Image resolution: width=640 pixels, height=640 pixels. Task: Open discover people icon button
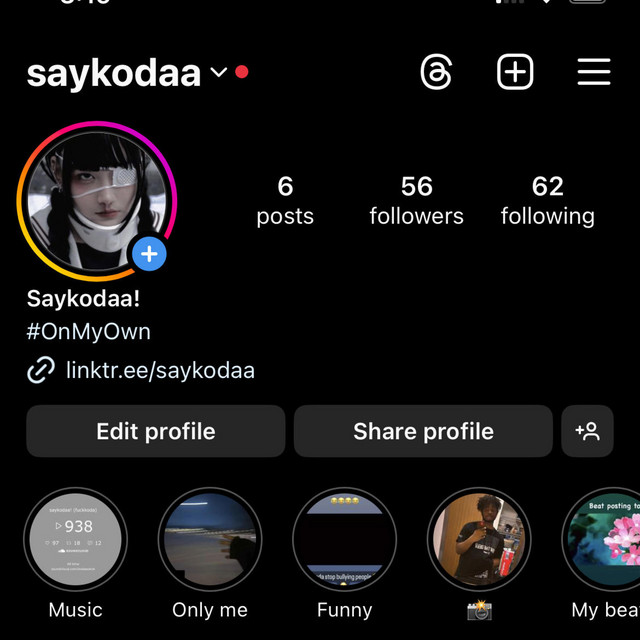pos(587,431)
